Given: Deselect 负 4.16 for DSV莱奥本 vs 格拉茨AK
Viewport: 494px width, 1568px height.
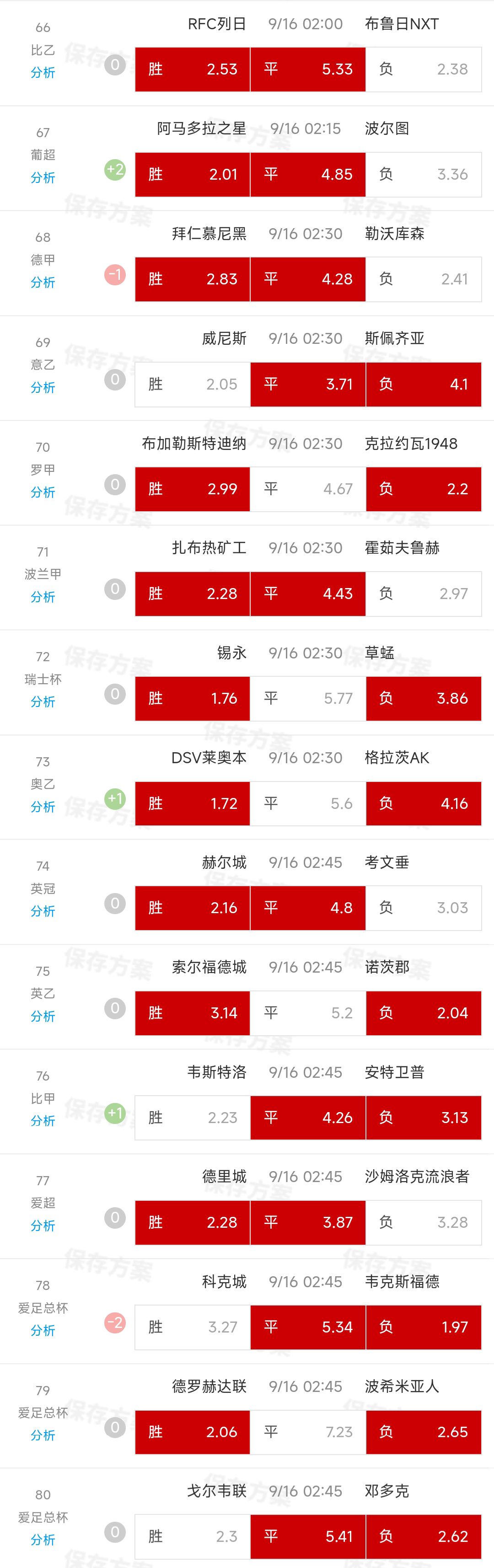Looking at the screenshot, I should coord(424,803).
